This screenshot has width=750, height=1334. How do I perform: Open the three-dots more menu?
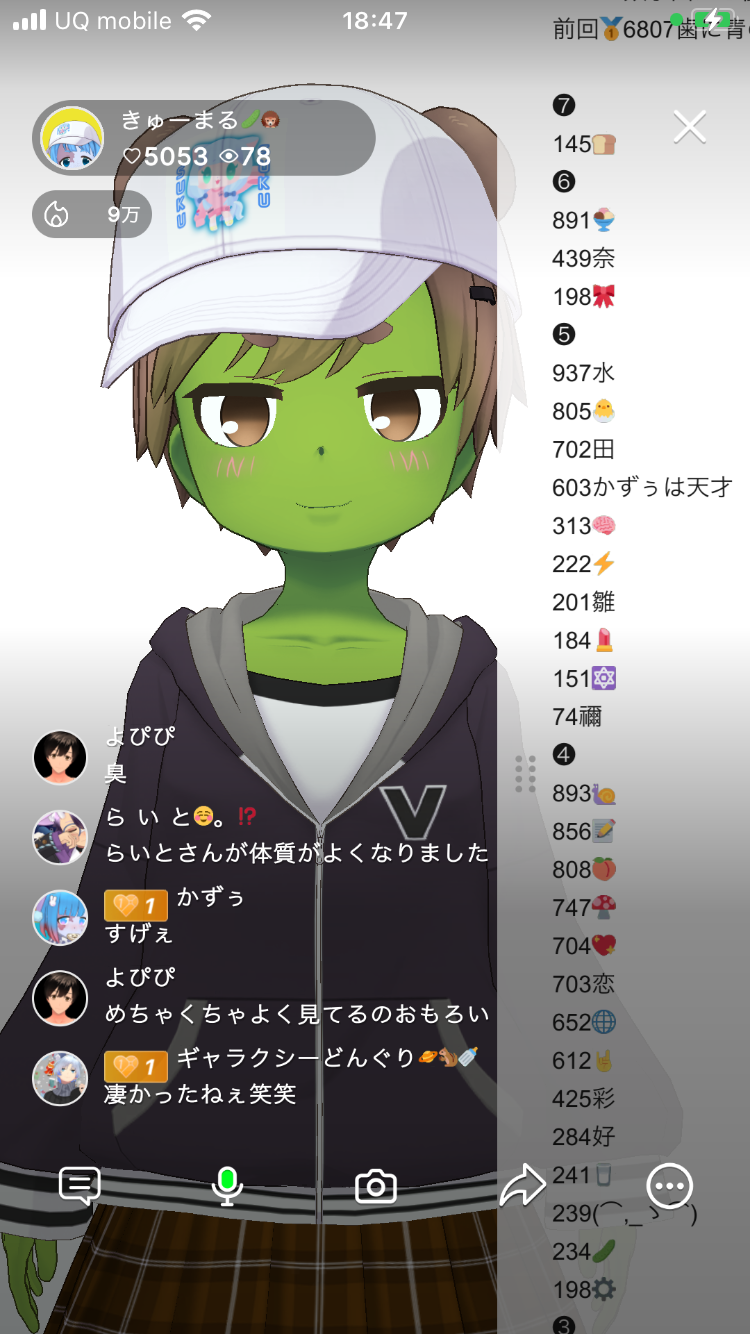pyautogui.click(x=669, y=1186)
